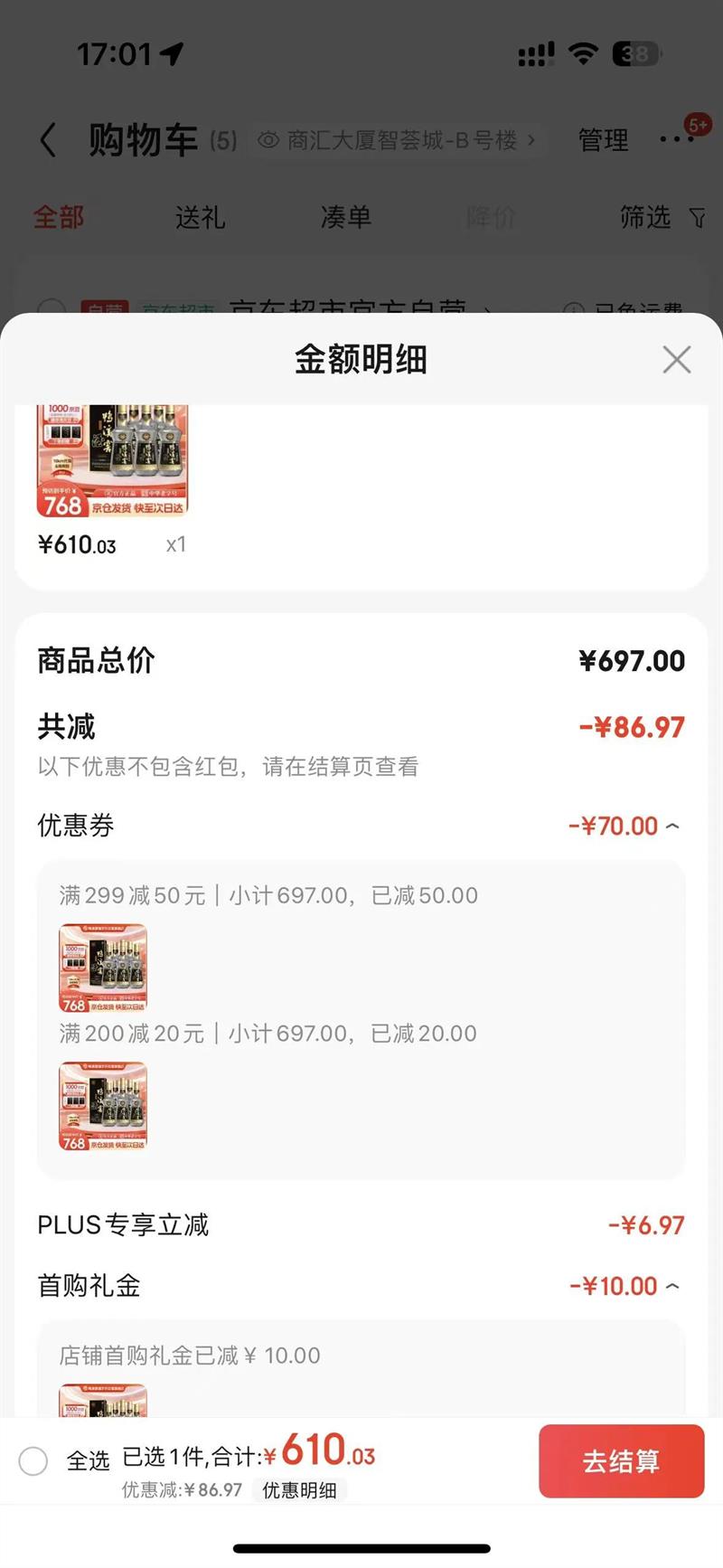Go back from the shopping cart
The height and width of the screenshot is (1568, 723).
[48, 140]
